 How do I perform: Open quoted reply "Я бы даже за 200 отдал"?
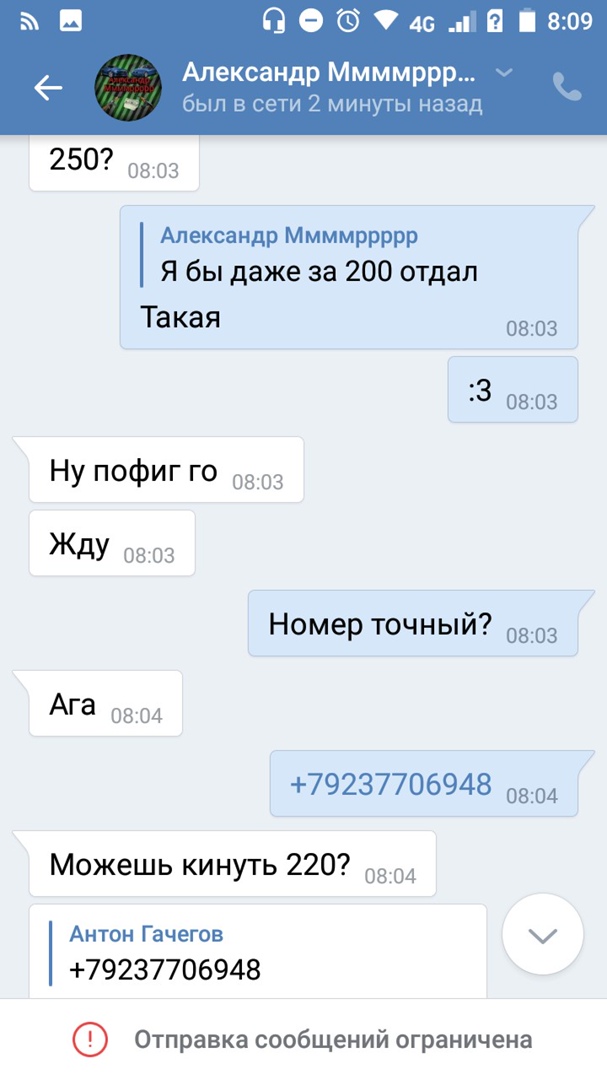pos(318,254)
